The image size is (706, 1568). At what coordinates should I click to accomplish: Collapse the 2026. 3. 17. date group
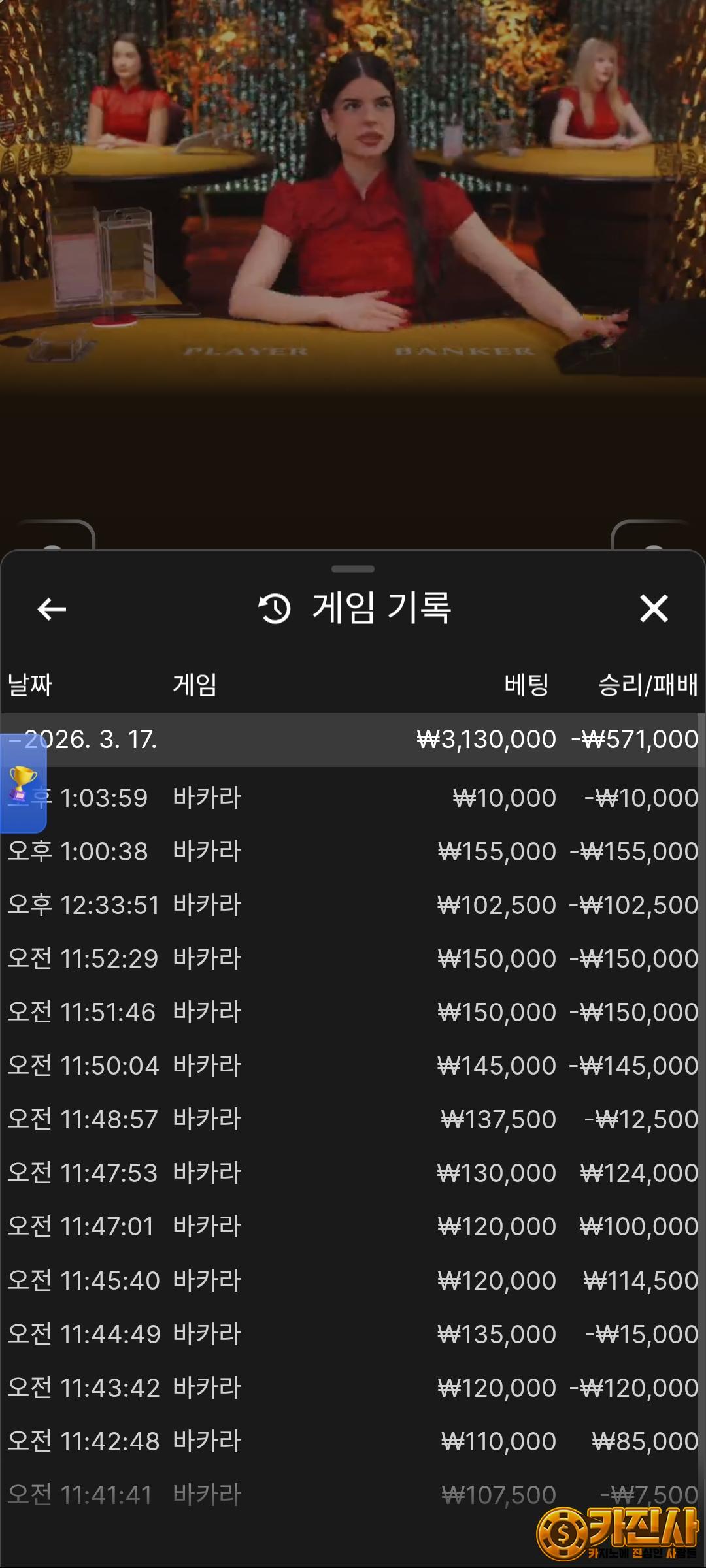(x=353, y=740)
